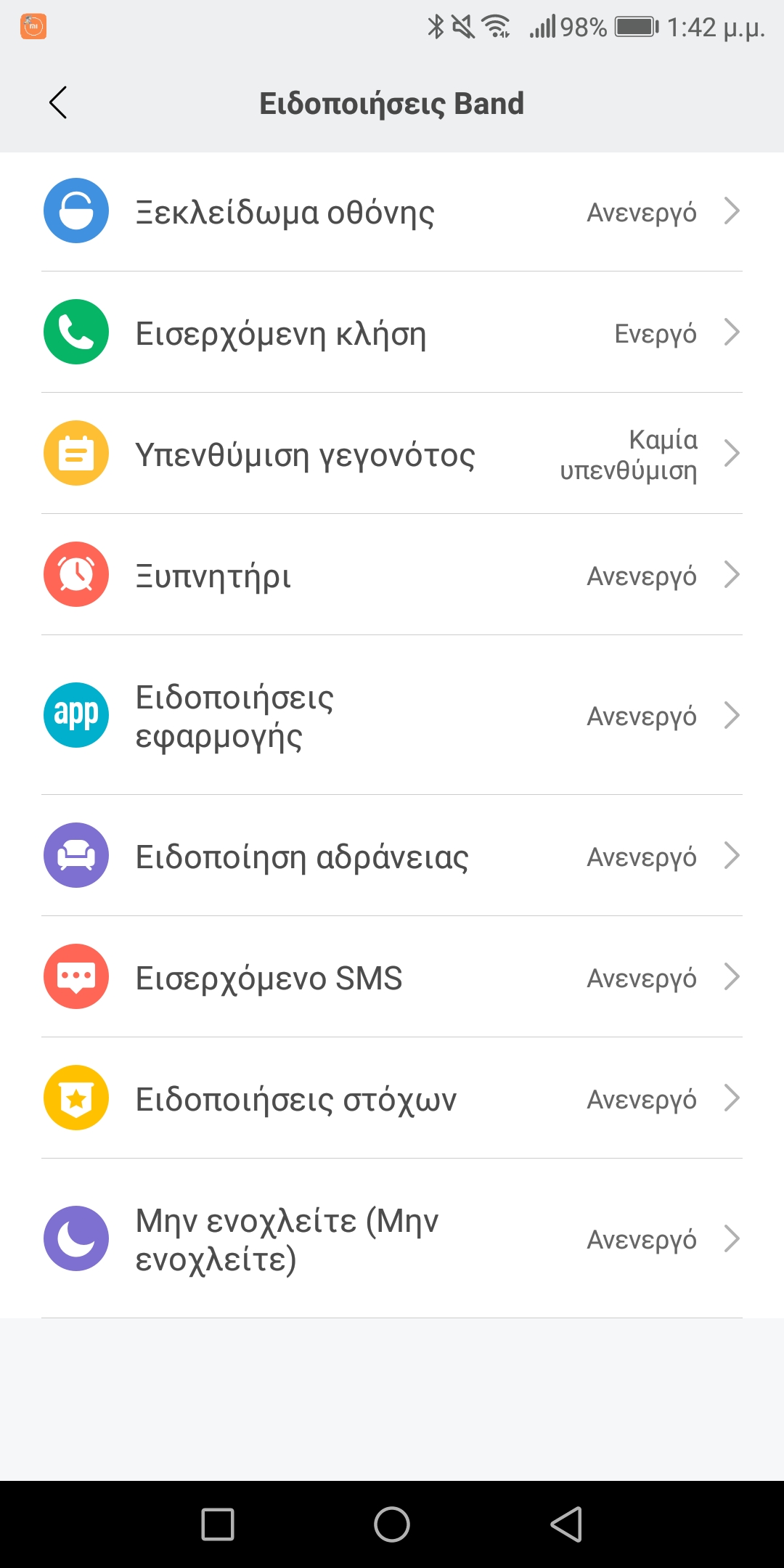Open Ειδοποιήσεις εφαρμογής settings
Image resolution: width=784 pixels, height=1568 pixels.
pyautogui.click(x=392, y=716)
